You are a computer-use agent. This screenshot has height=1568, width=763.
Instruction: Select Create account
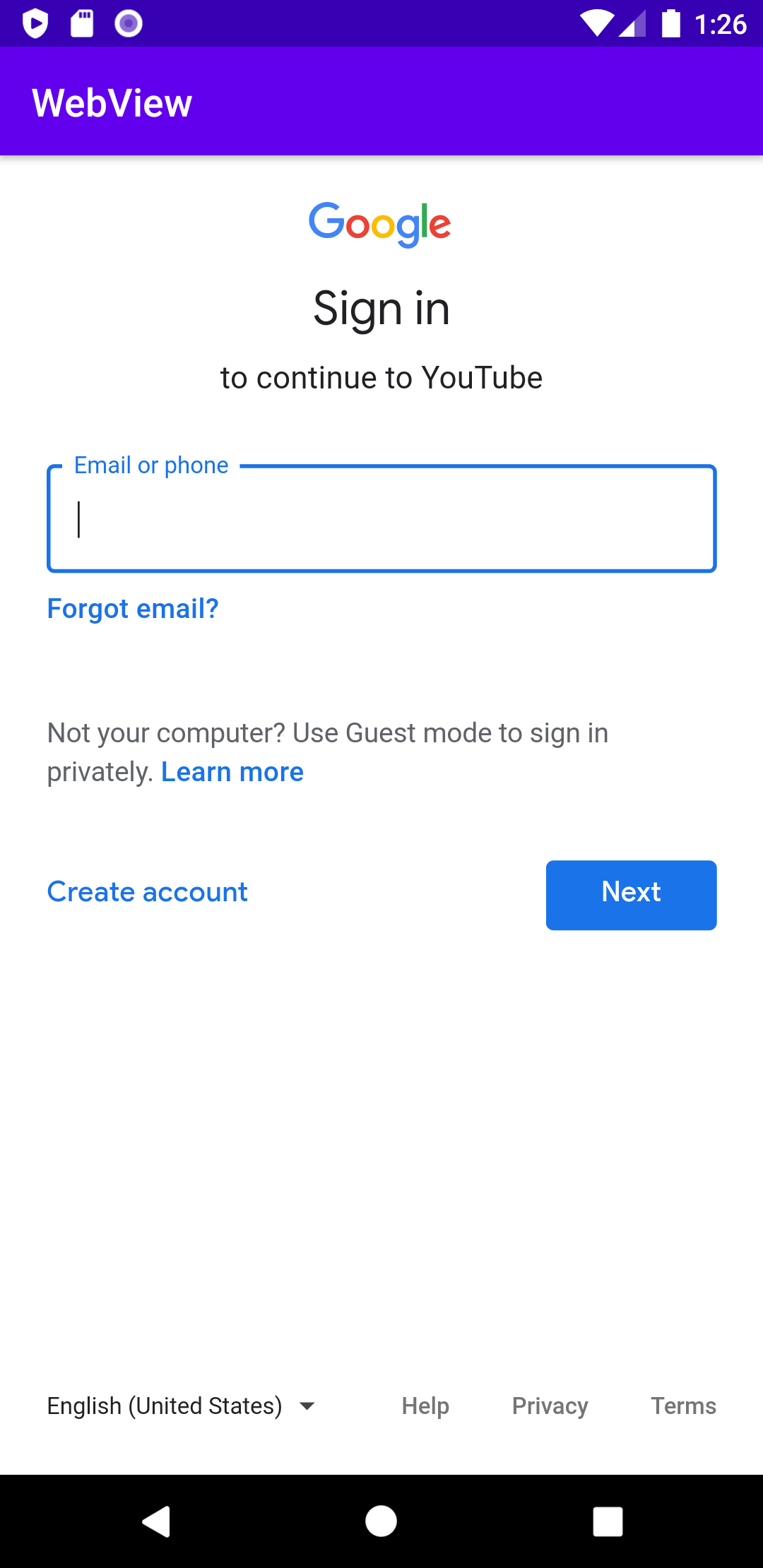(147, 892)
